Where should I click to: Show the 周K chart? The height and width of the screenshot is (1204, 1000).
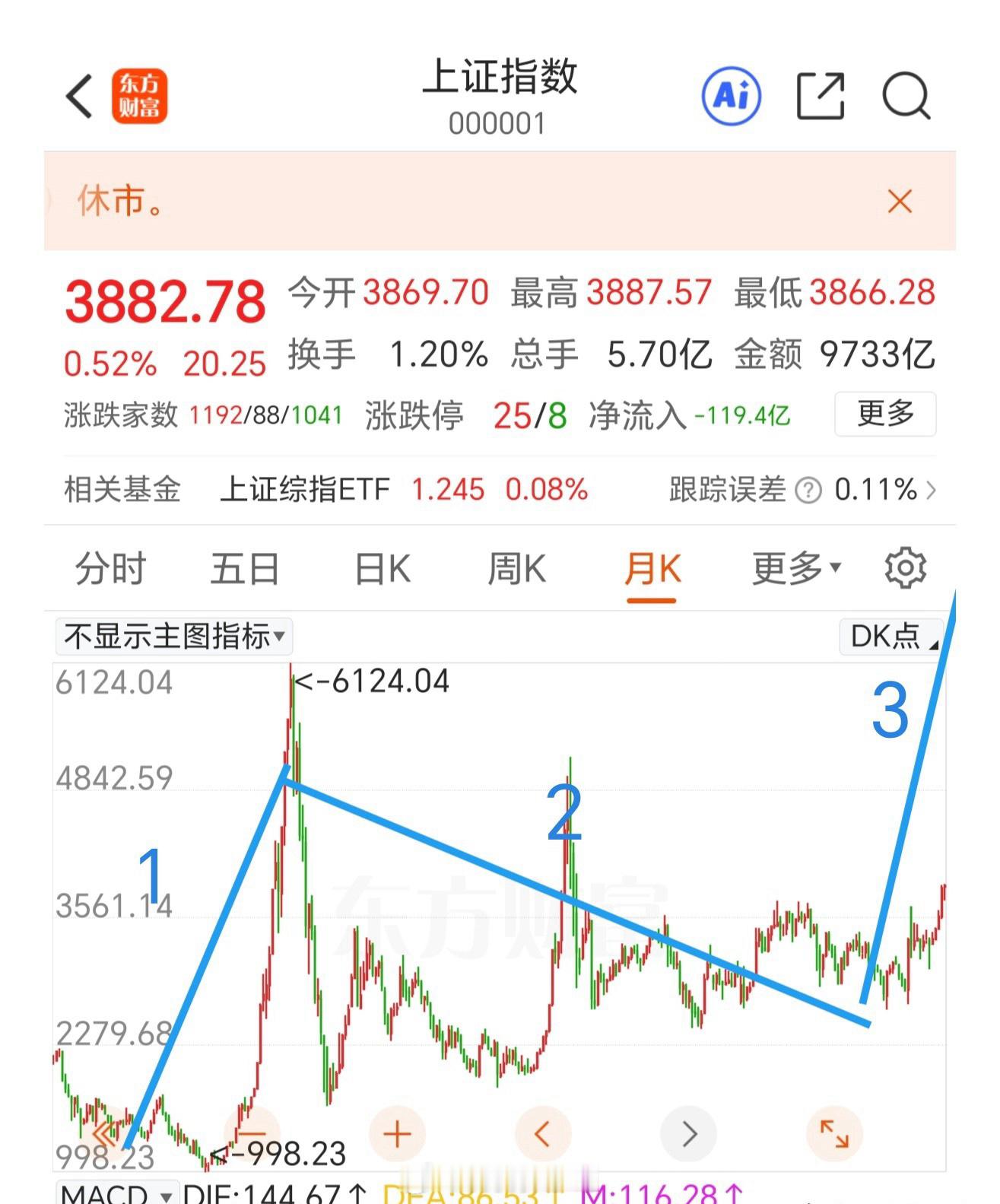pos(516,569)
